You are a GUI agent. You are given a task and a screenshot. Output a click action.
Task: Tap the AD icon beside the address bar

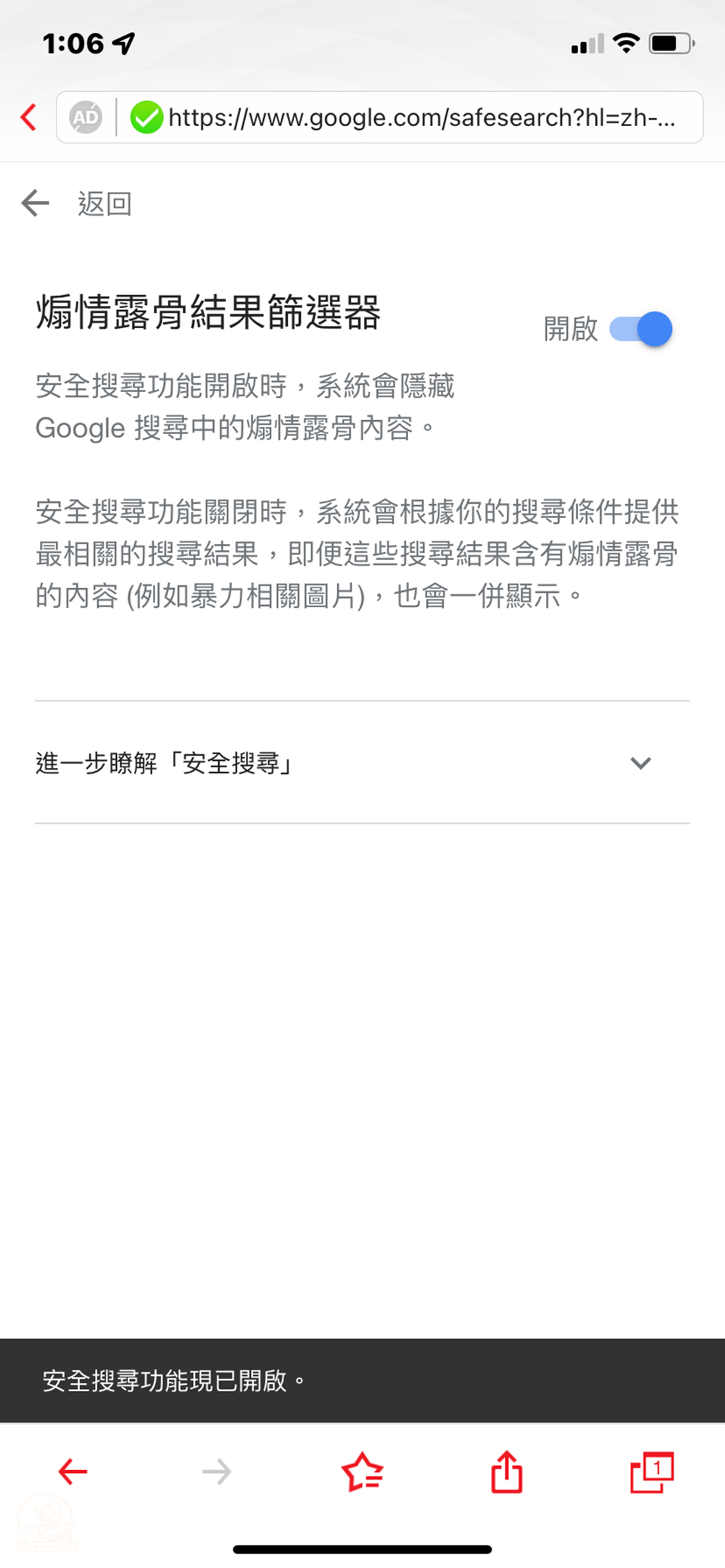(x=85, y=117)
